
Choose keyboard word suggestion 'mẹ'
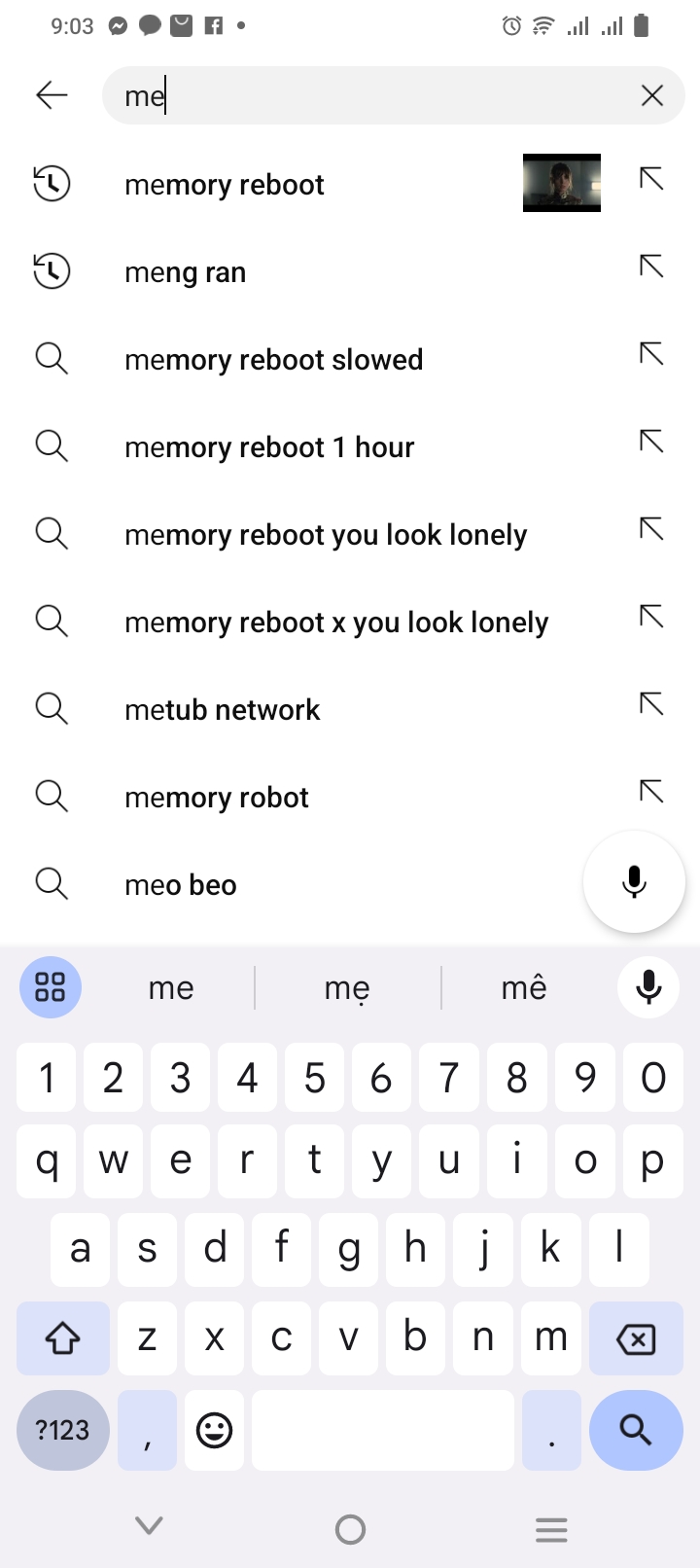(x=347, y=988)
